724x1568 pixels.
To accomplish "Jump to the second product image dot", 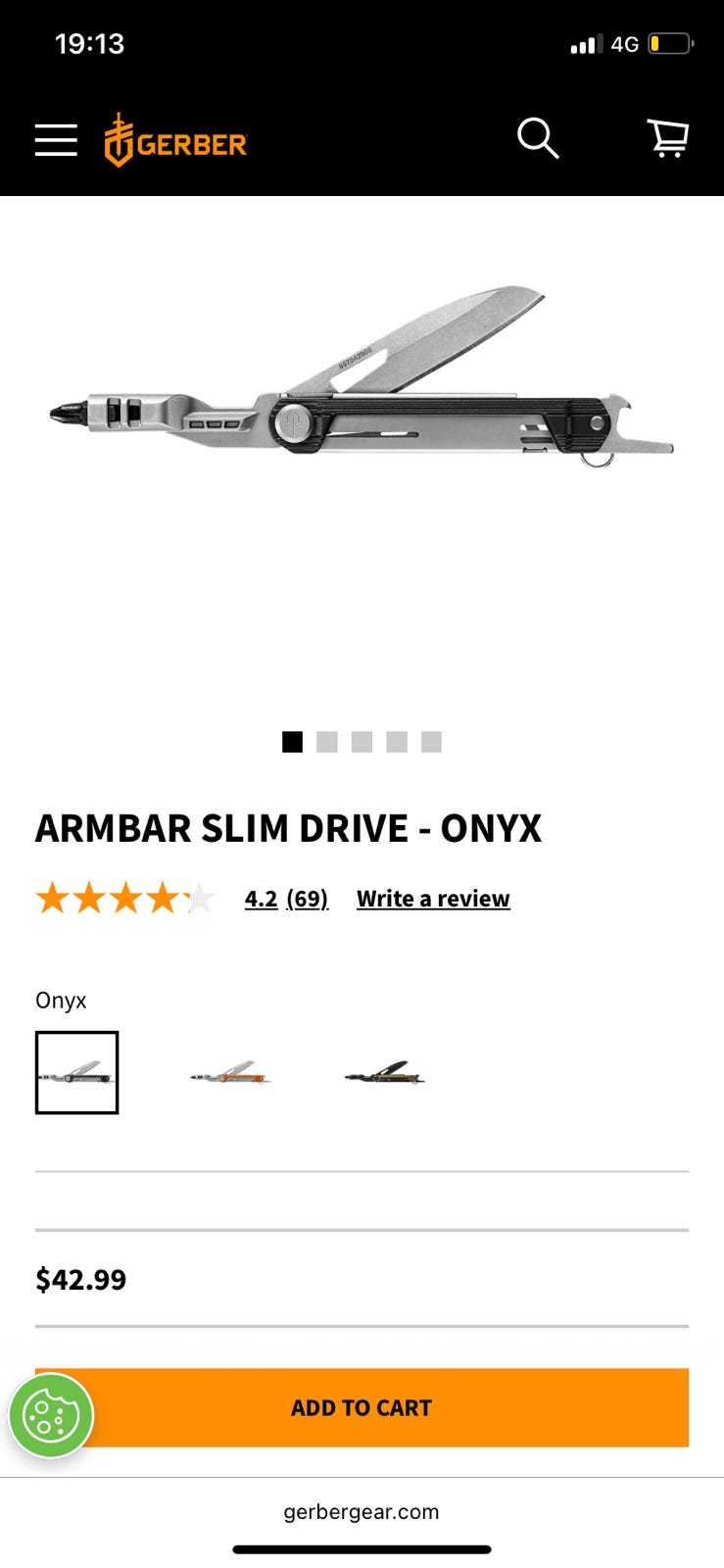I will (327, 742).
